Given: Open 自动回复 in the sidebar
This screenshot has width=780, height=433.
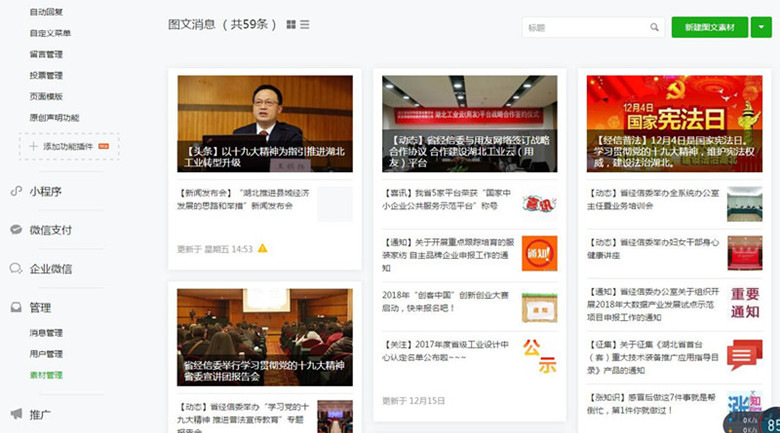Looking at the screenshot, I should tap(47, 12).
